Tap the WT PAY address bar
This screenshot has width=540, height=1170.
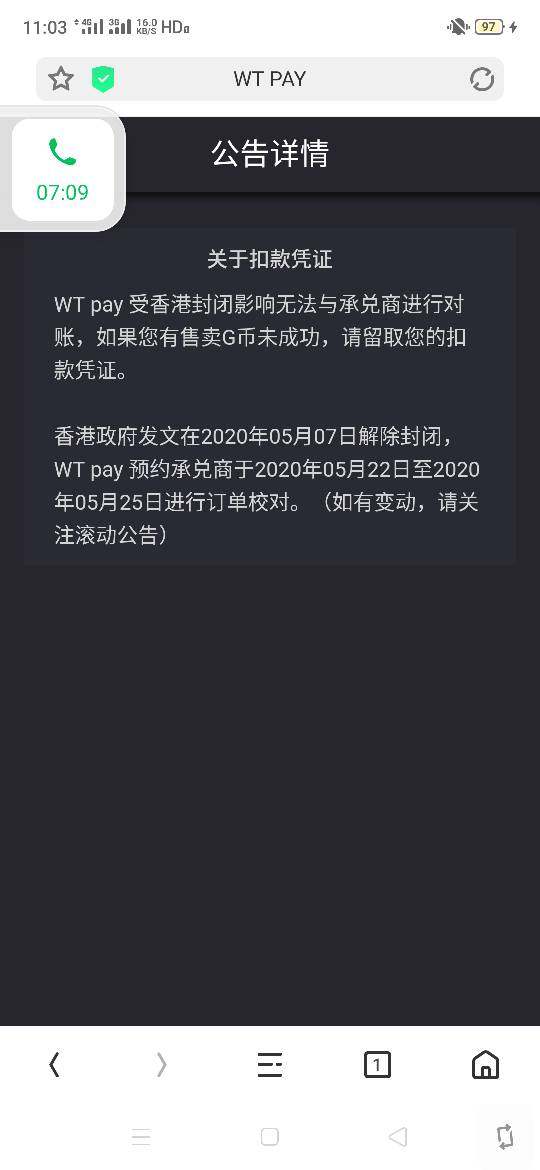269,78
